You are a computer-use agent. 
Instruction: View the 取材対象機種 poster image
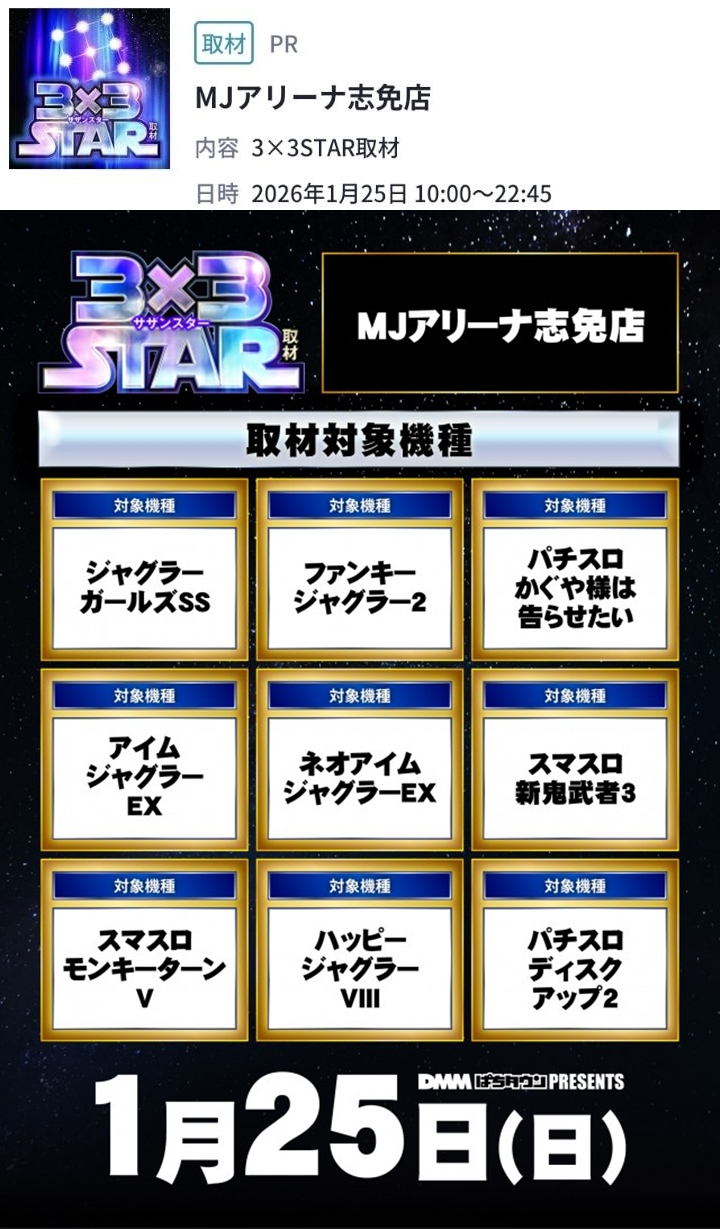(360, 718)
